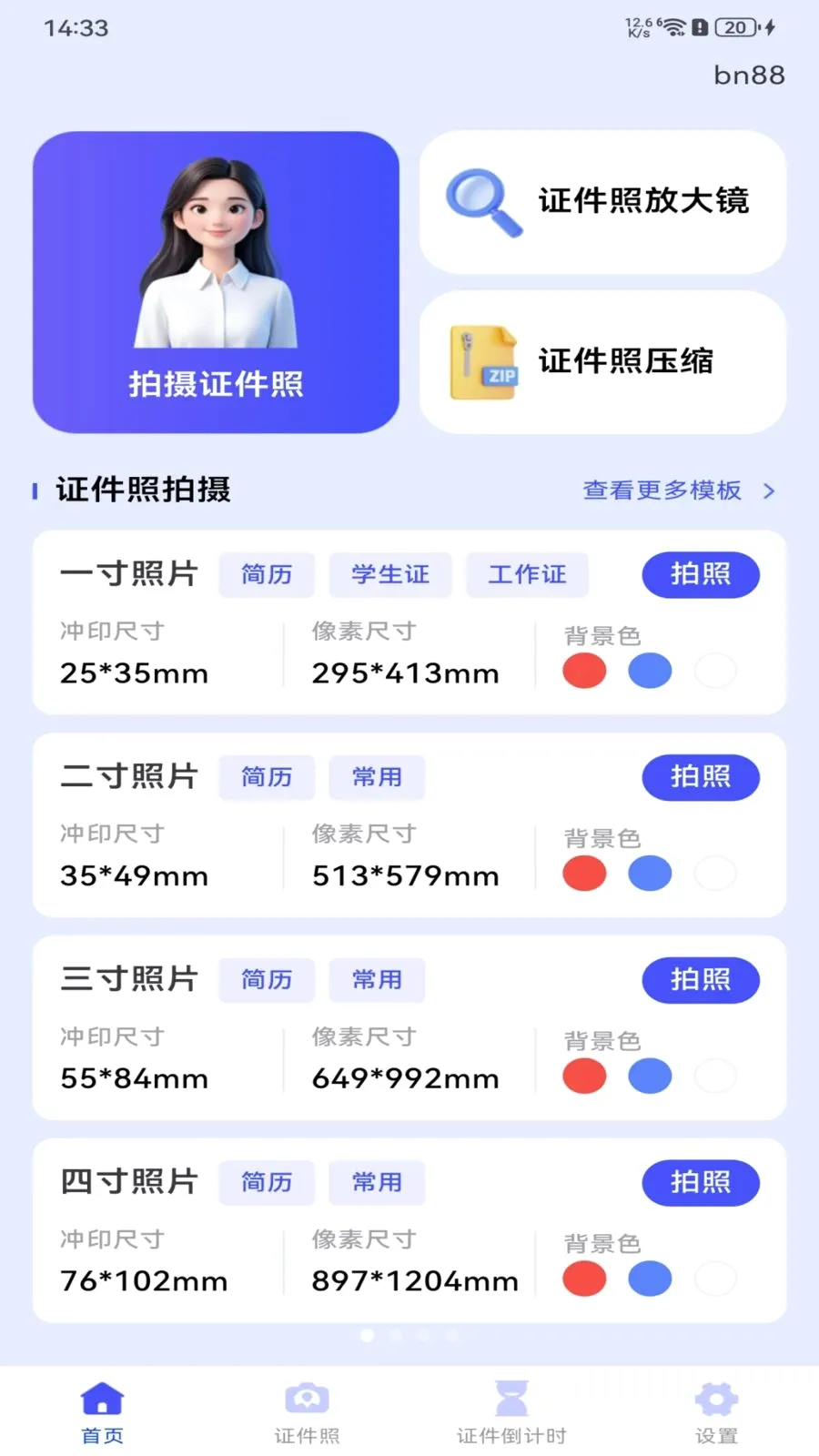Screen dimensions: 819x1456
Task: Open the 设置 tab
Action: 716,1413
